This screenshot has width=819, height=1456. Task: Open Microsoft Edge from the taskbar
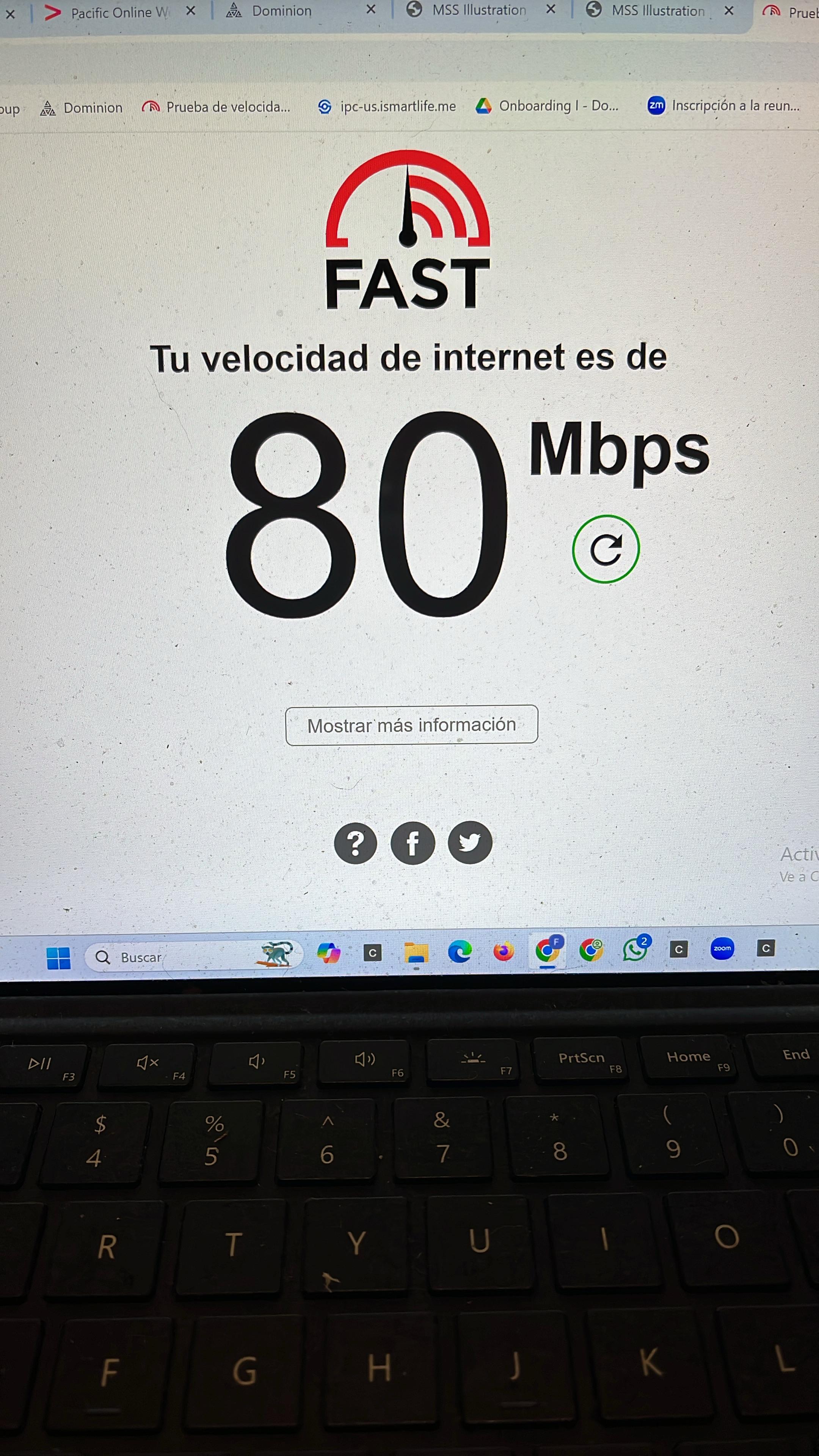(x=460, y=952)
